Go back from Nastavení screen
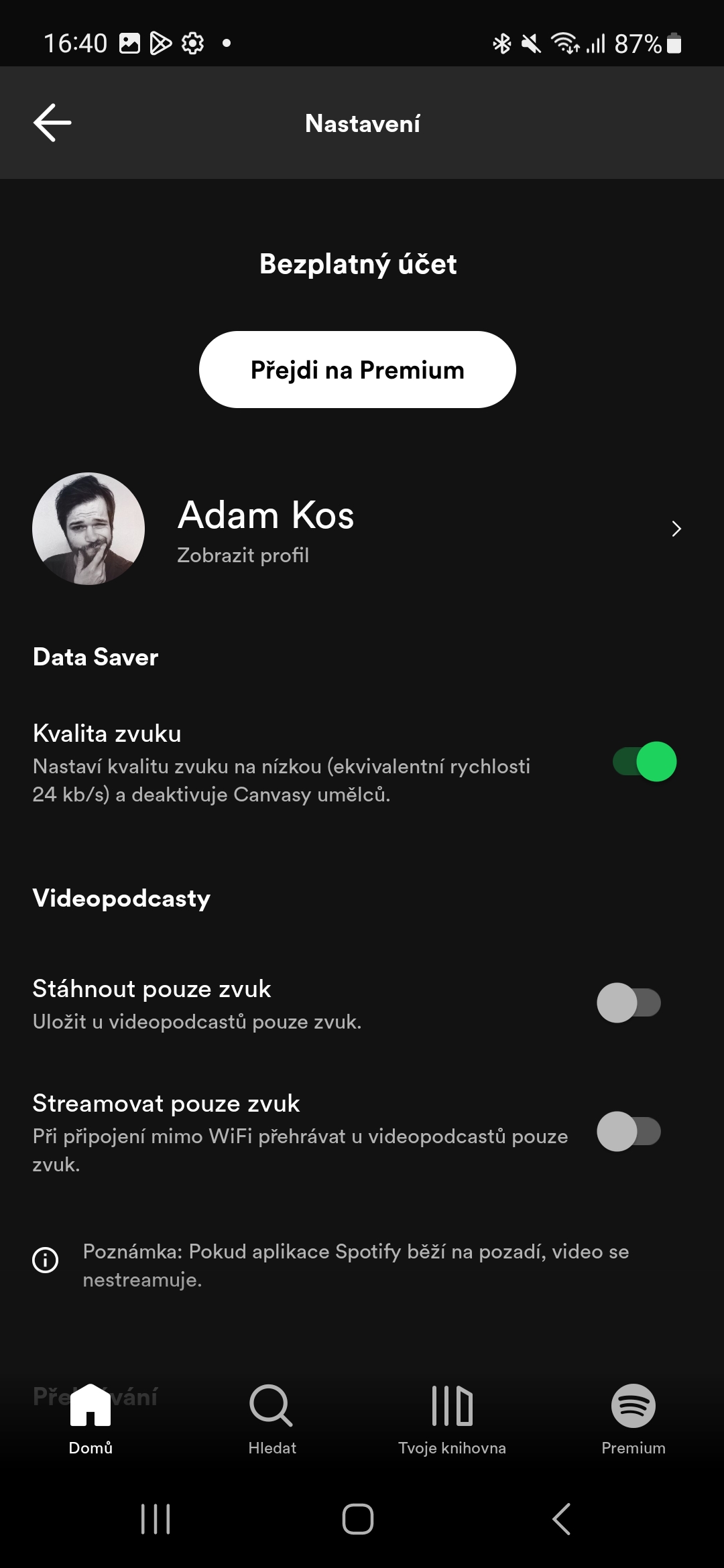Image resolution: width=724 pixels, height=1568 pixels. 52,123
